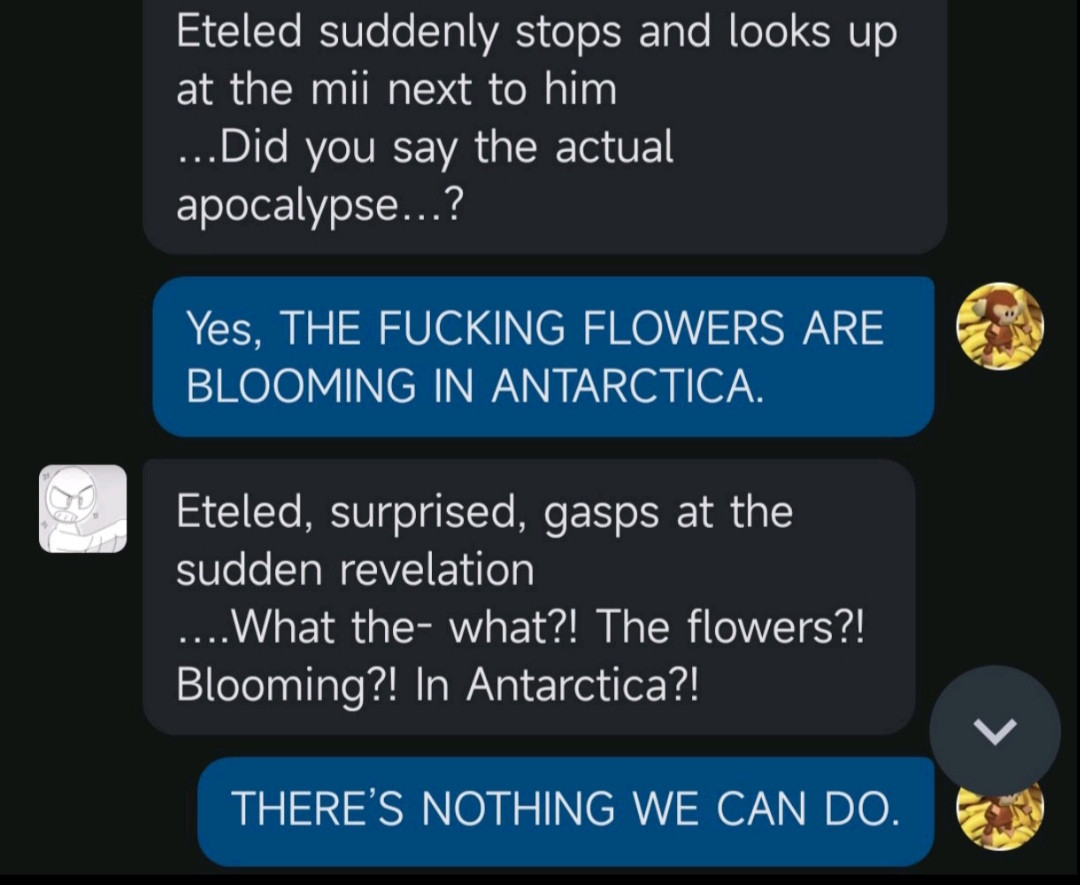Jump to the latest message with the down arrow

(x=994, y=732)
